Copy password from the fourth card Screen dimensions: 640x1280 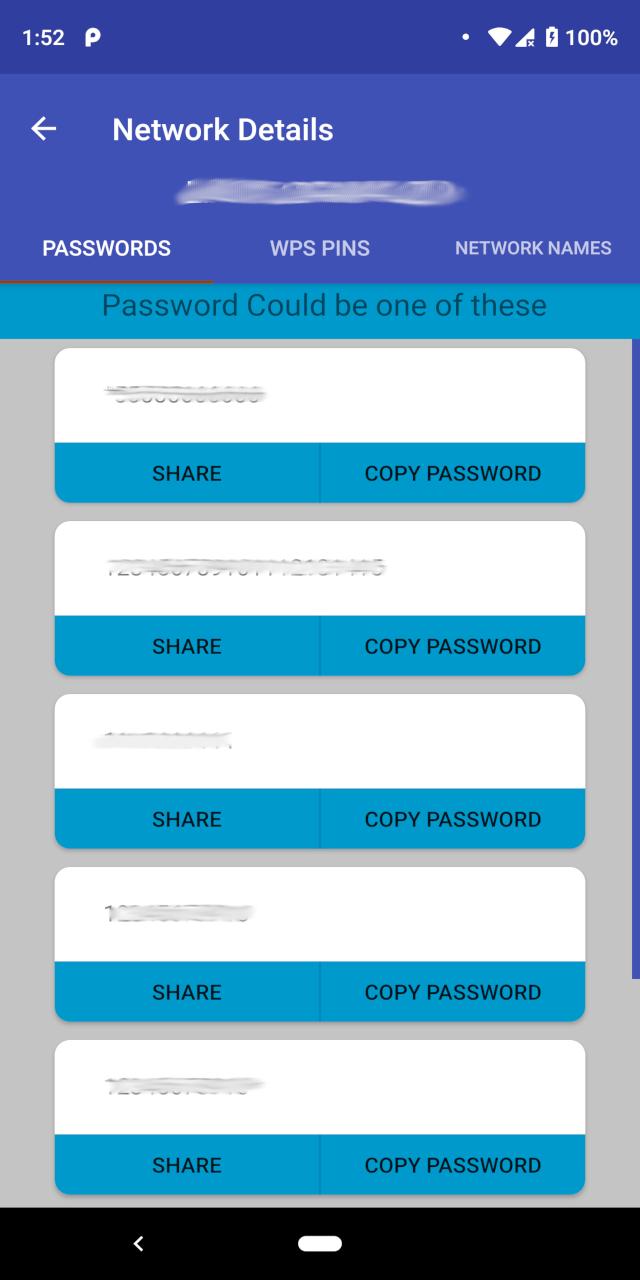[452, 992]
